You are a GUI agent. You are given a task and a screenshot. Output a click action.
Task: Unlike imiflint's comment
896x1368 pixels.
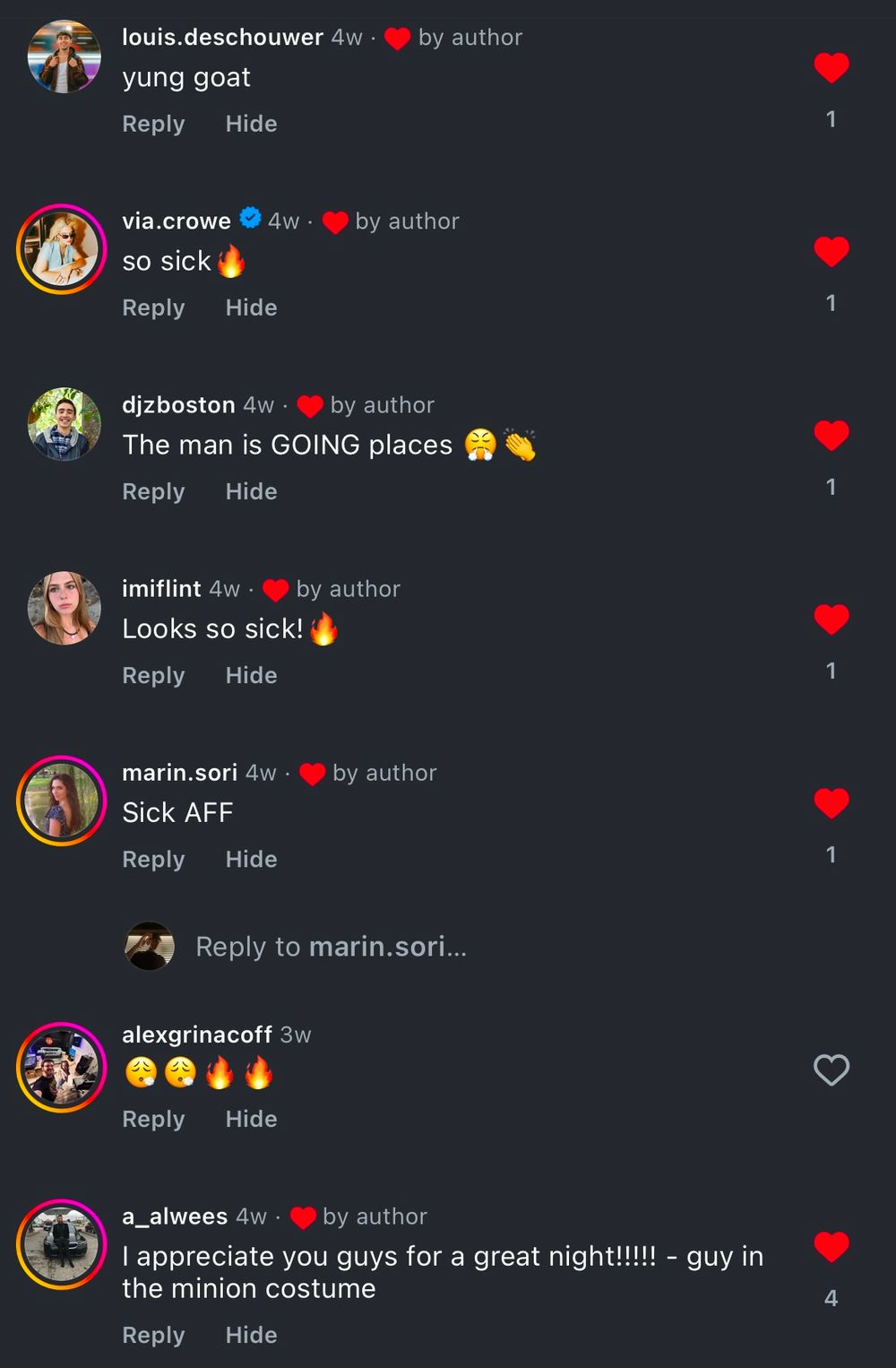831,619
